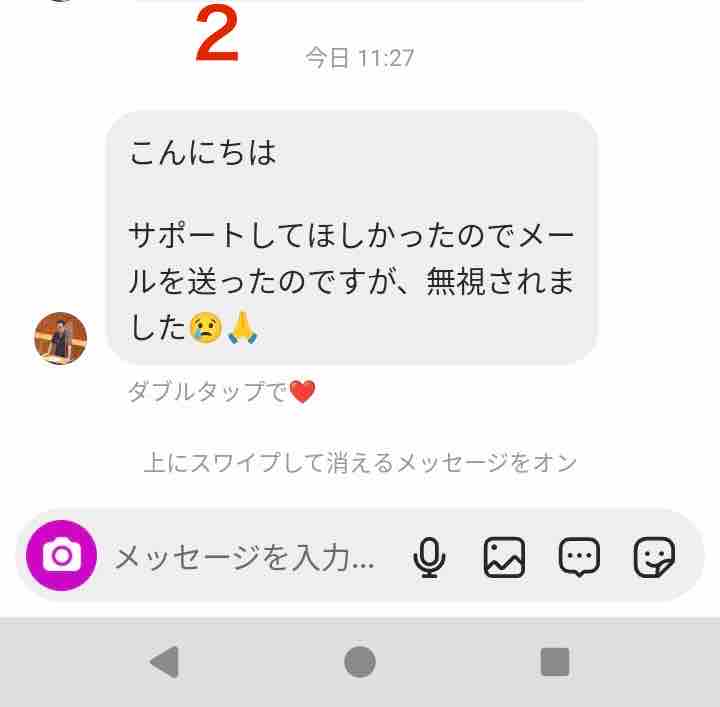This screenshot has width=720, height=707.
Task: Open recent apps with the square button
Action: [555, 662]
